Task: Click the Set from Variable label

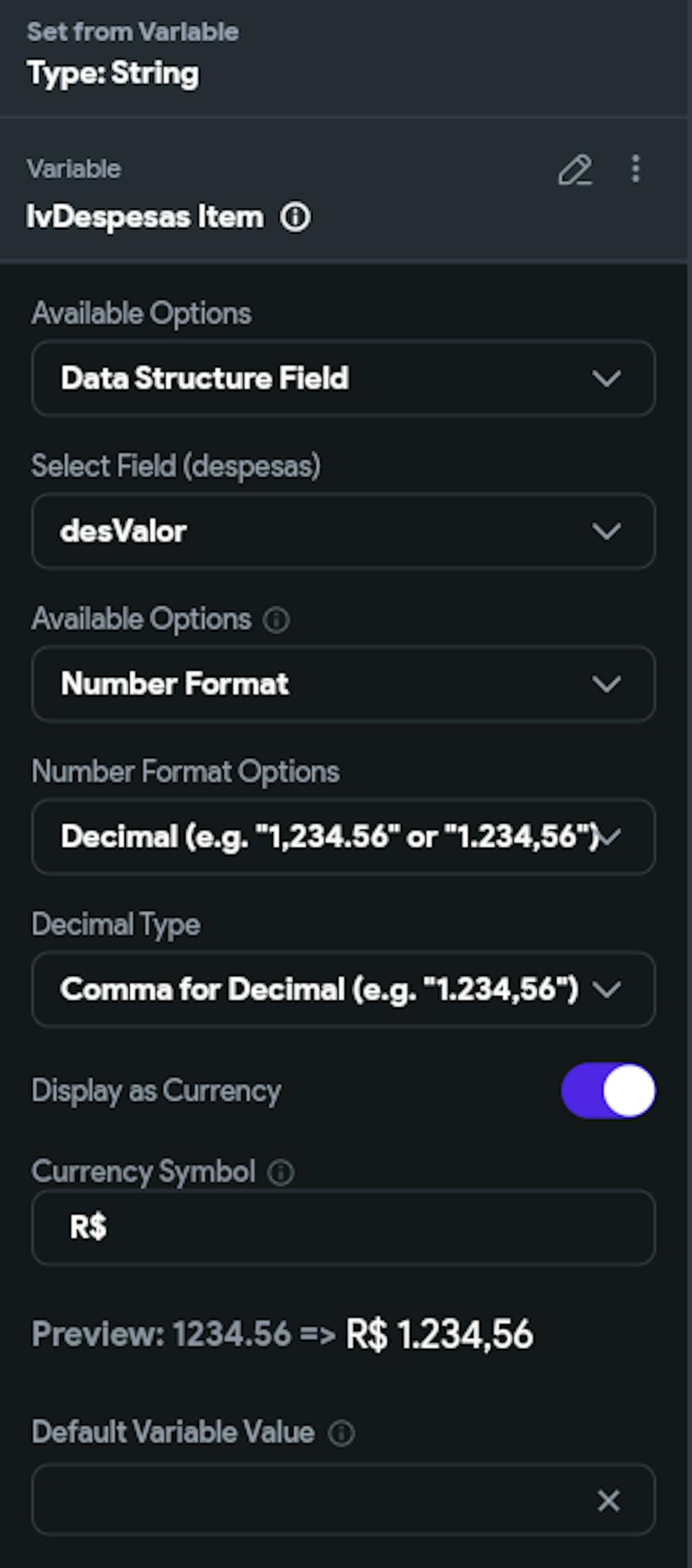Action: [131, 32]
